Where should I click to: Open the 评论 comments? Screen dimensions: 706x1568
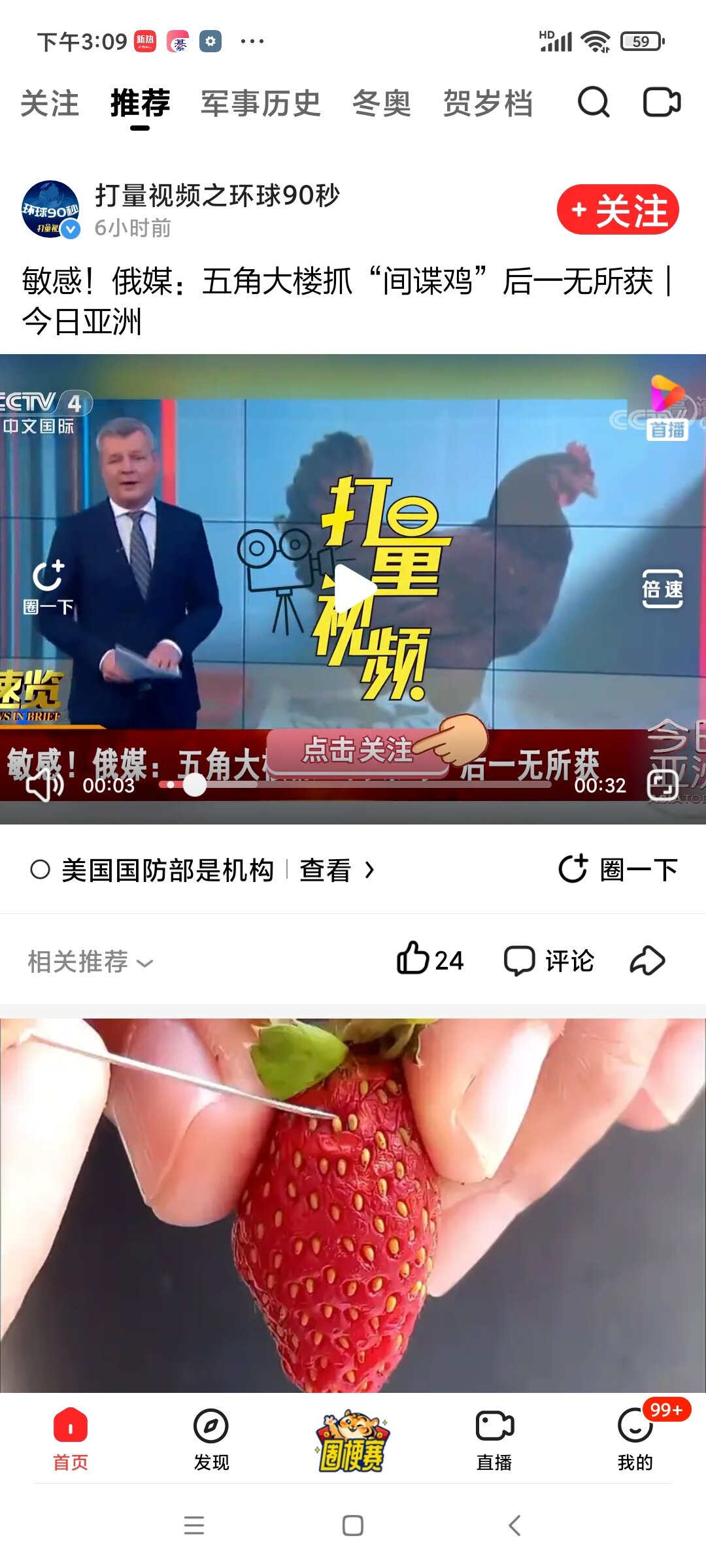click(549, 960)
